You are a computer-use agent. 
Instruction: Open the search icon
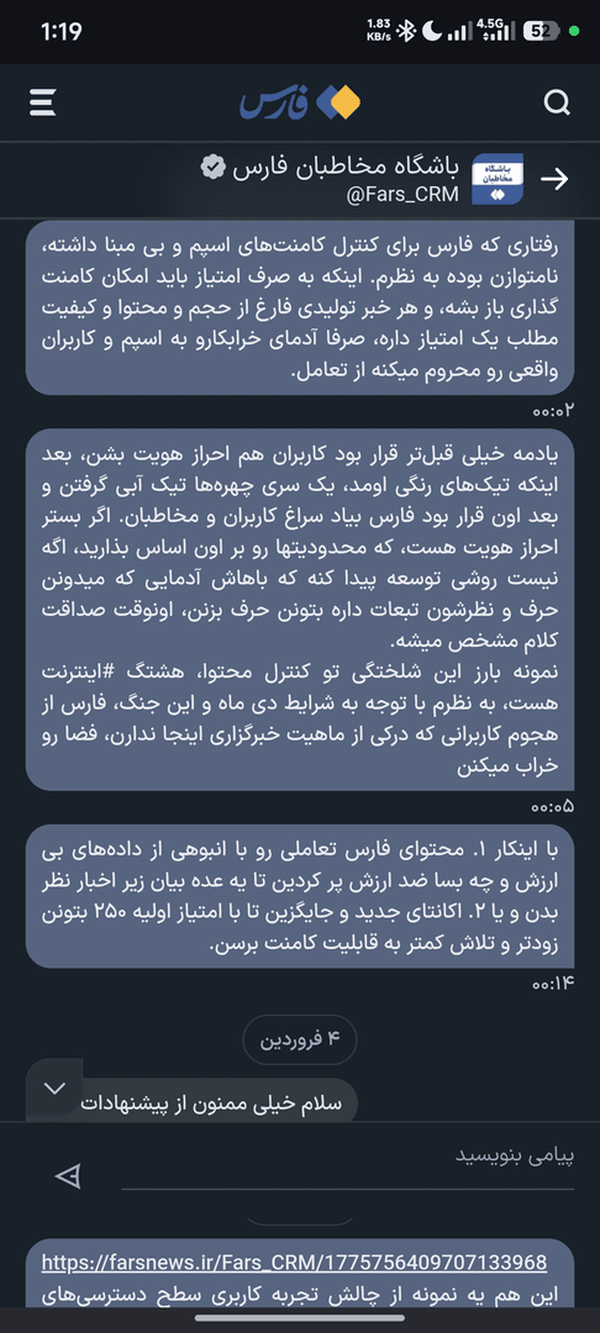557,102
